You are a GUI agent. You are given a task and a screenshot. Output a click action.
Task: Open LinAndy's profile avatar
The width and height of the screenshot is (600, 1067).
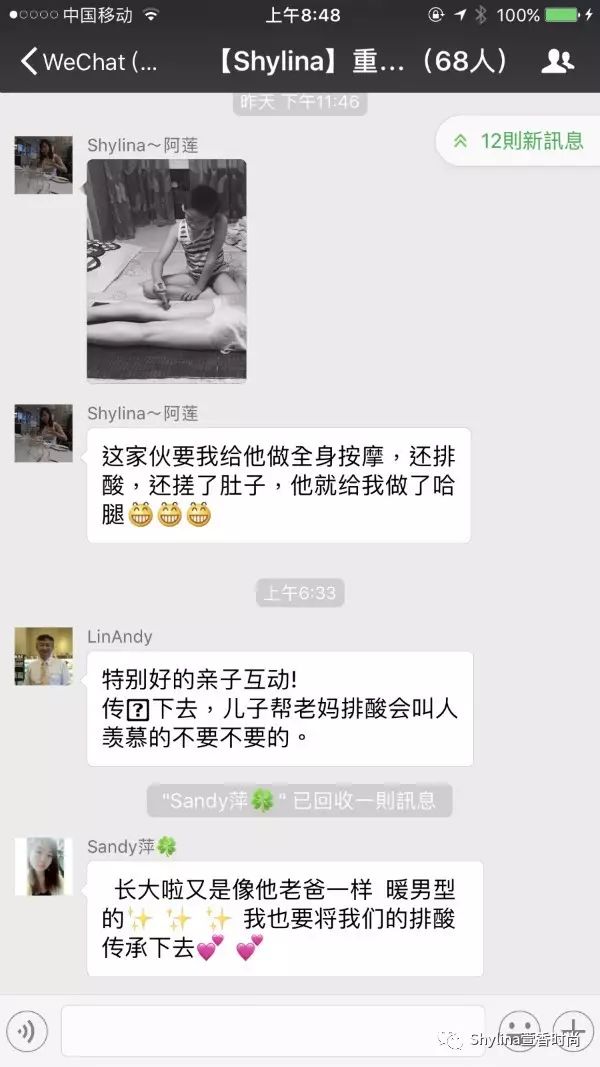[x=43, y=656]
